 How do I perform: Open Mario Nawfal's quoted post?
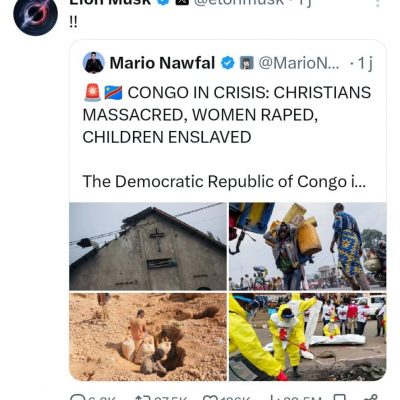pos(228,120)
